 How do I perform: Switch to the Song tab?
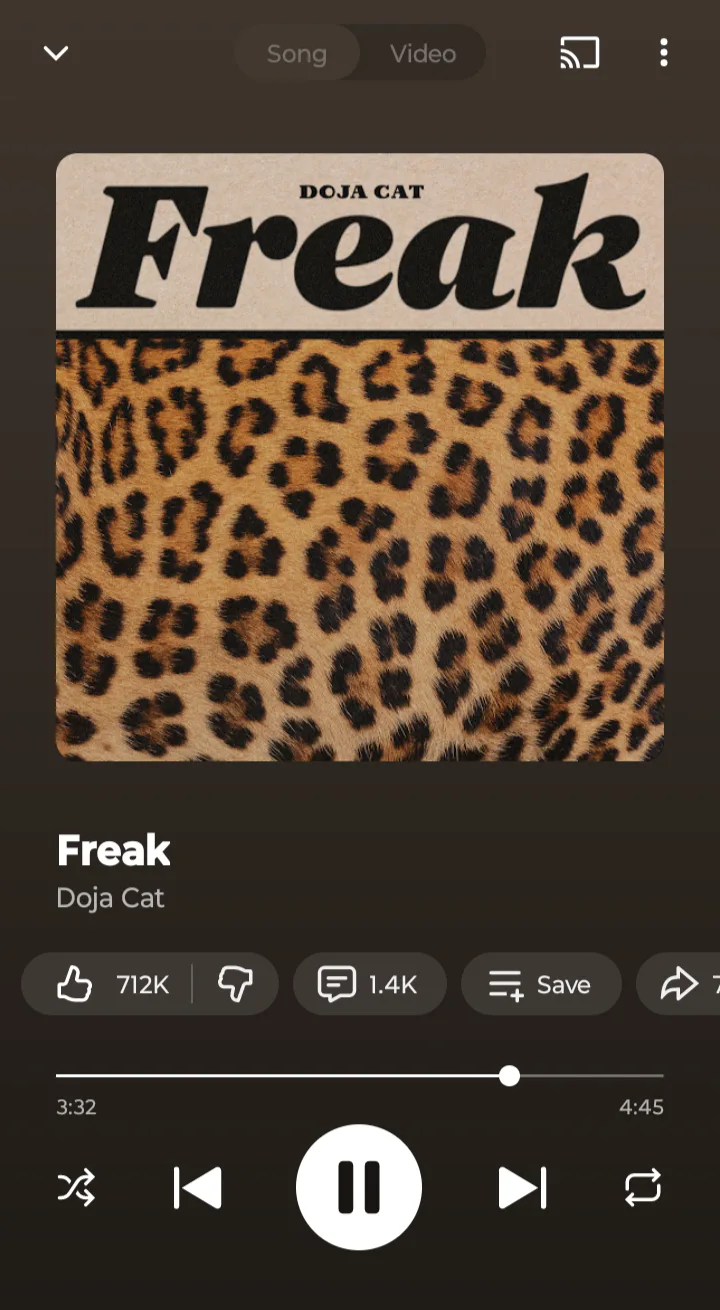297,54
